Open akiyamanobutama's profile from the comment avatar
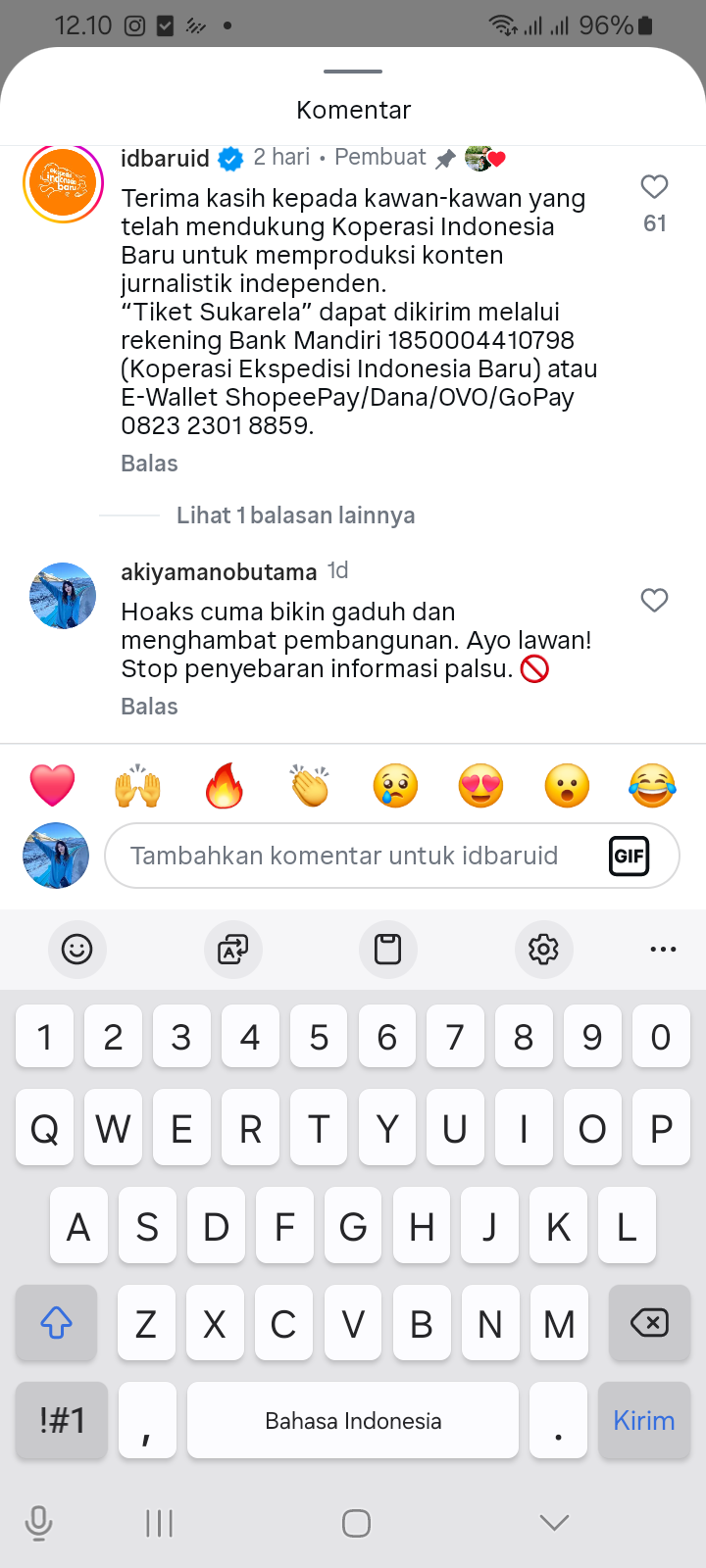This screenshot has width=706, height=1568. click(x=63, y=596)
